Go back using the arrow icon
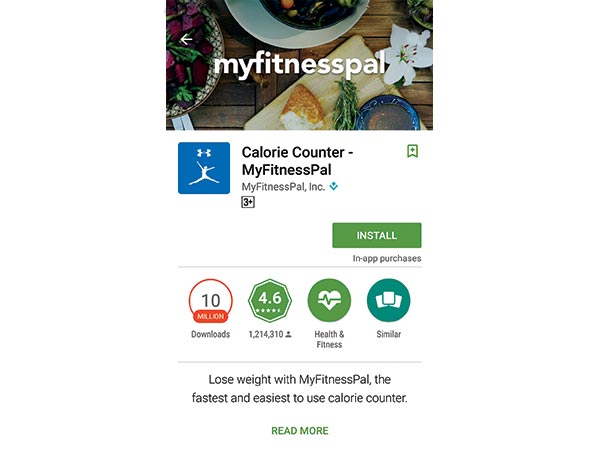The width and height of the screenshot is (600, 450). tap(186, 39)
